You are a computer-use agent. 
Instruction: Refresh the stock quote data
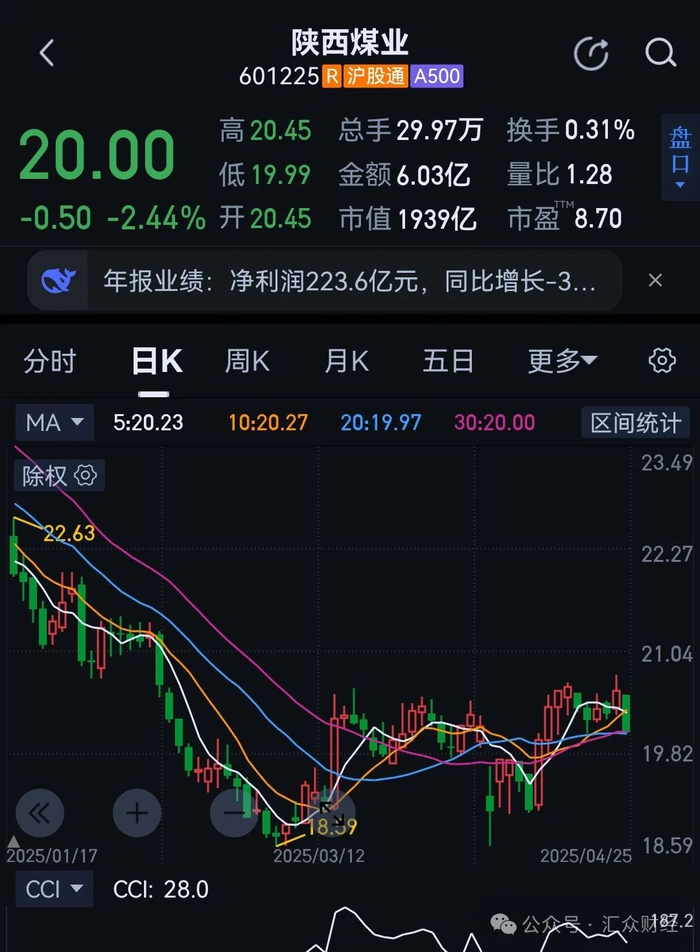click(591, 53)
